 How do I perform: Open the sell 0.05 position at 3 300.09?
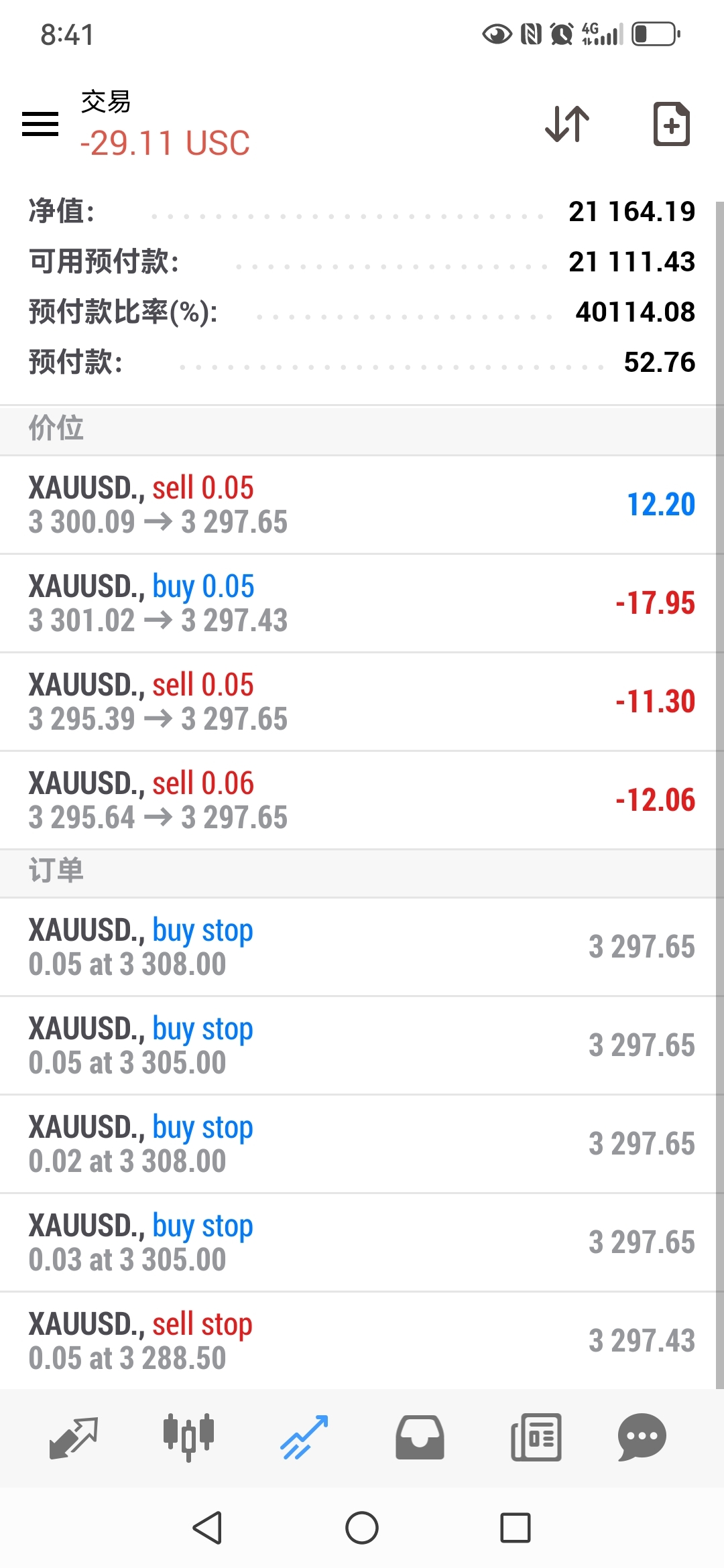pos(362,505)
